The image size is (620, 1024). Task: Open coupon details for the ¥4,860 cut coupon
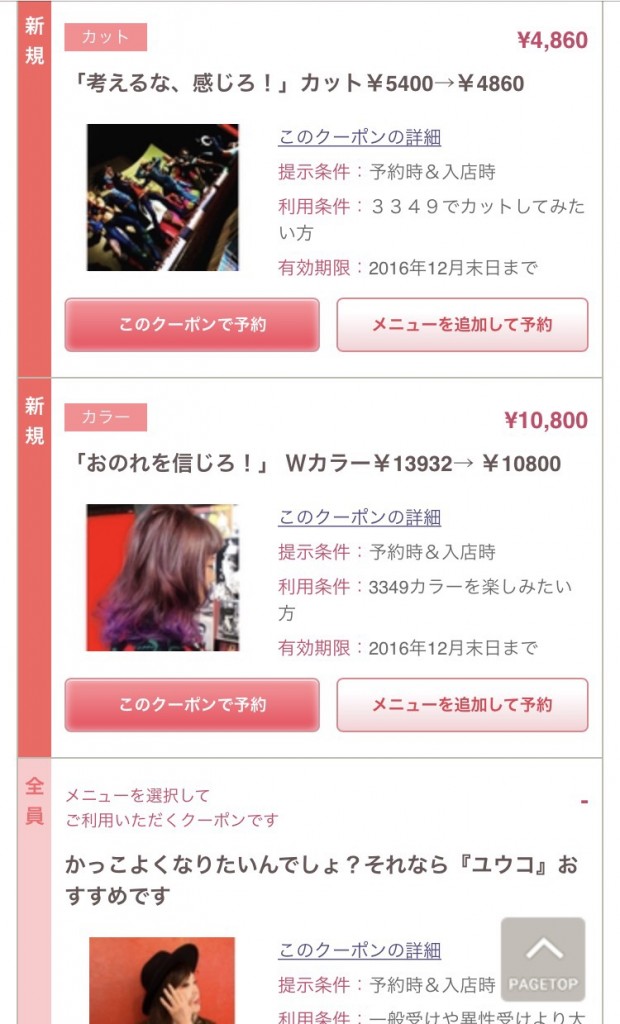click(359, 137)
